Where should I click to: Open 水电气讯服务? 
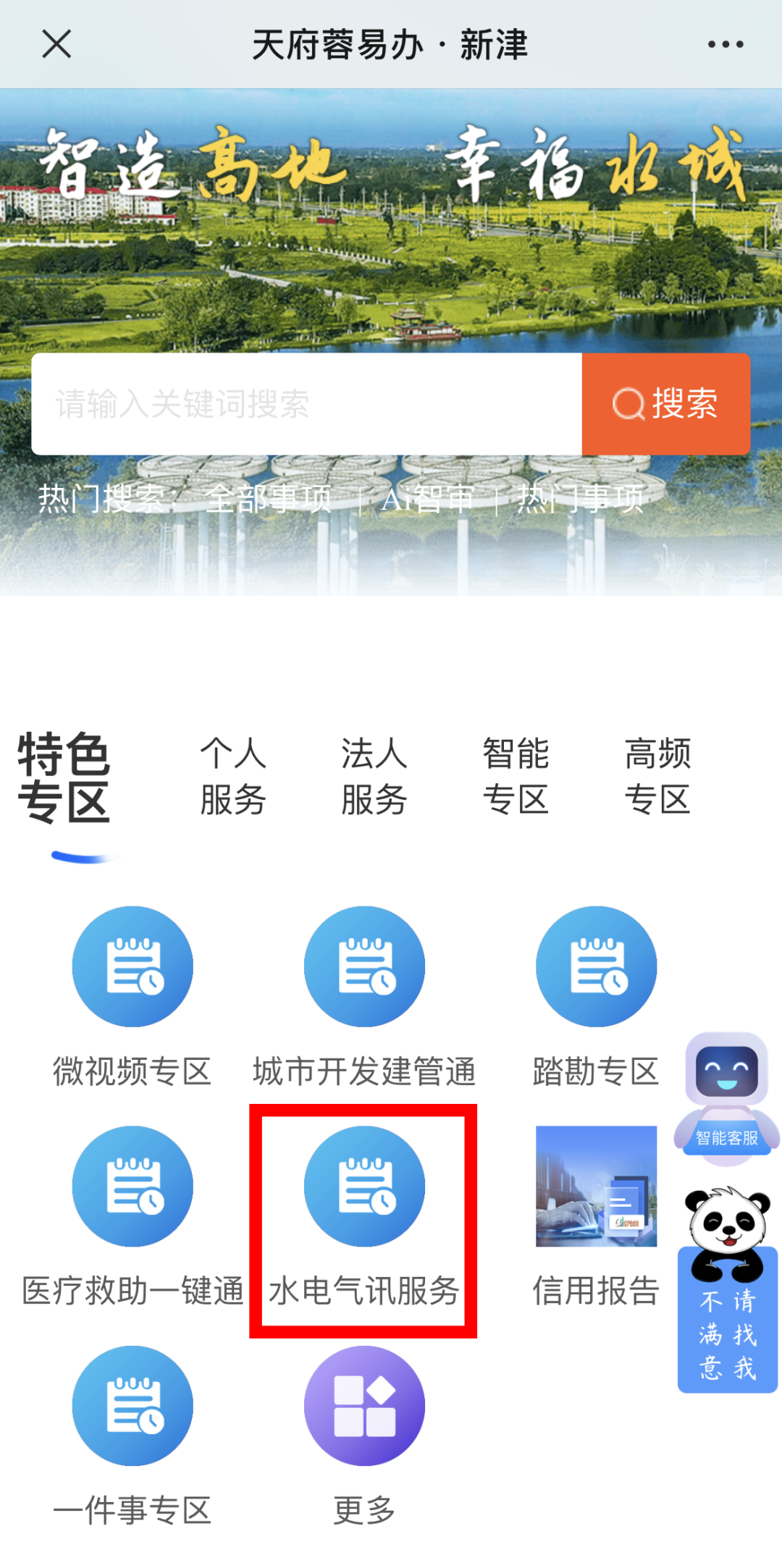point(364,1186)
